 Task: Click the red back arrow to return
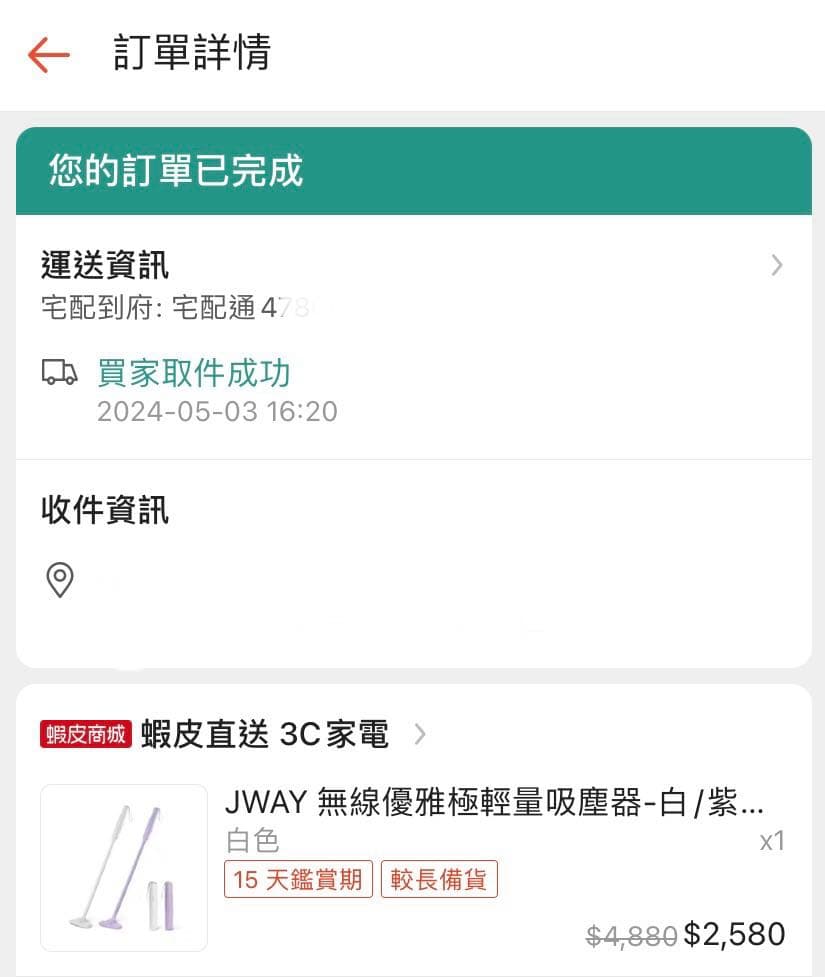pos(48,56)
